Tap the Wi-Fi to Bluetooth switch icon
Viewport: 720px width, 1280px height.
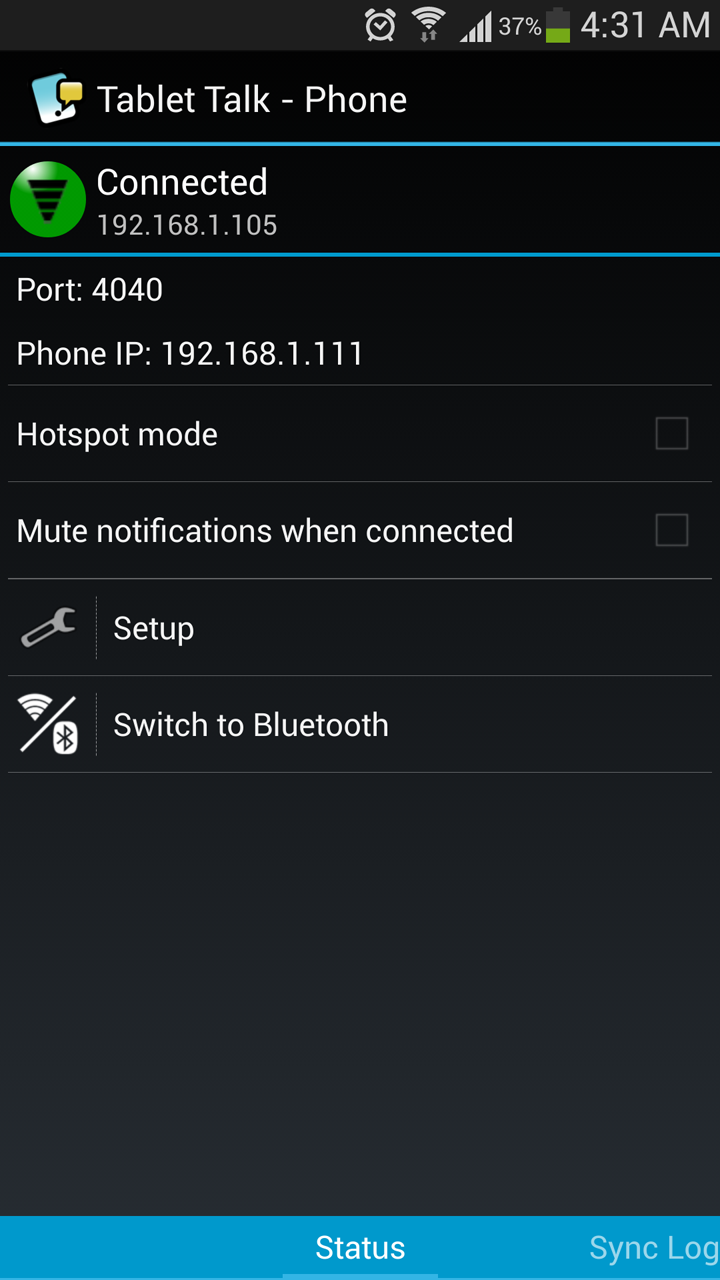click(48, 724)
